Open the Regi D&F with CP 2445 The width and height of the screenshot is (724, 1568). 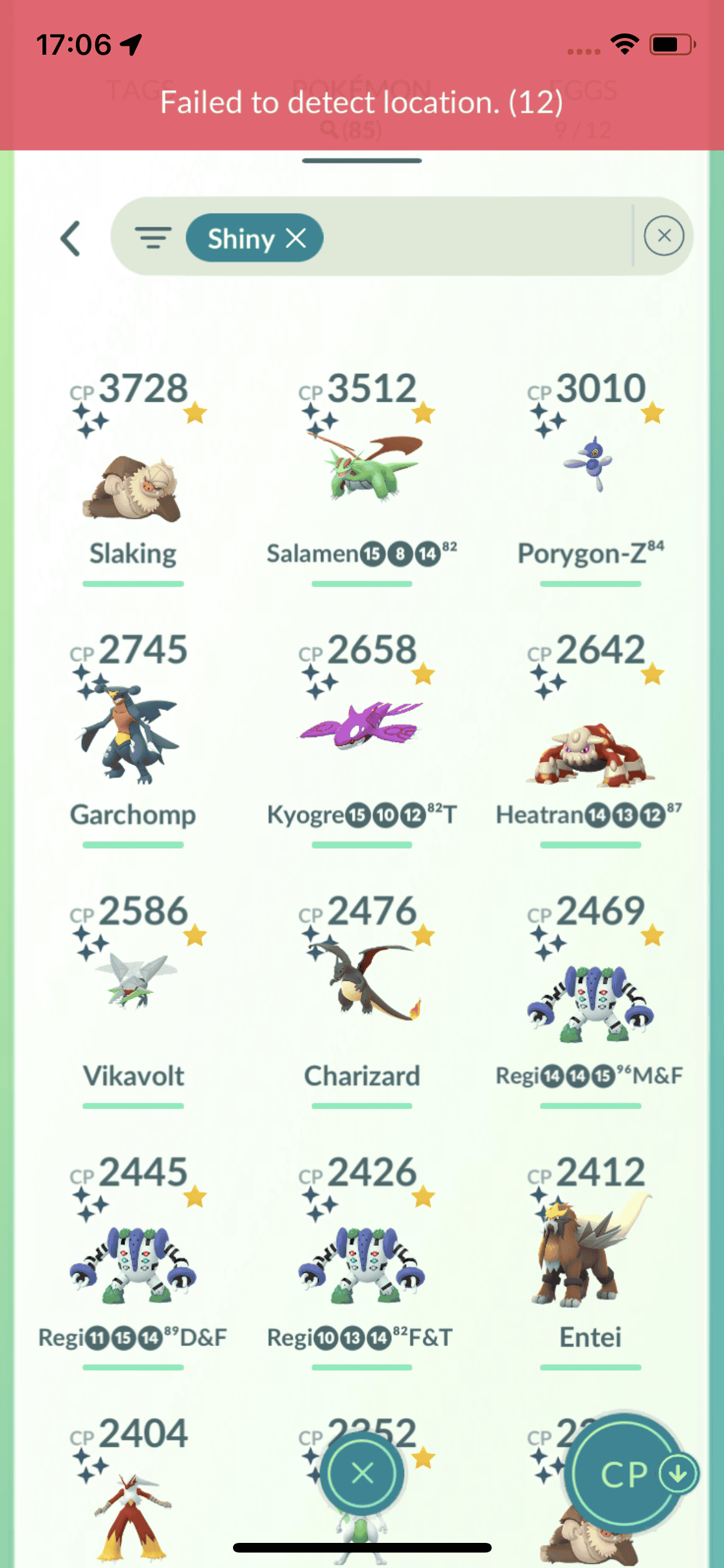point(133,1265)
